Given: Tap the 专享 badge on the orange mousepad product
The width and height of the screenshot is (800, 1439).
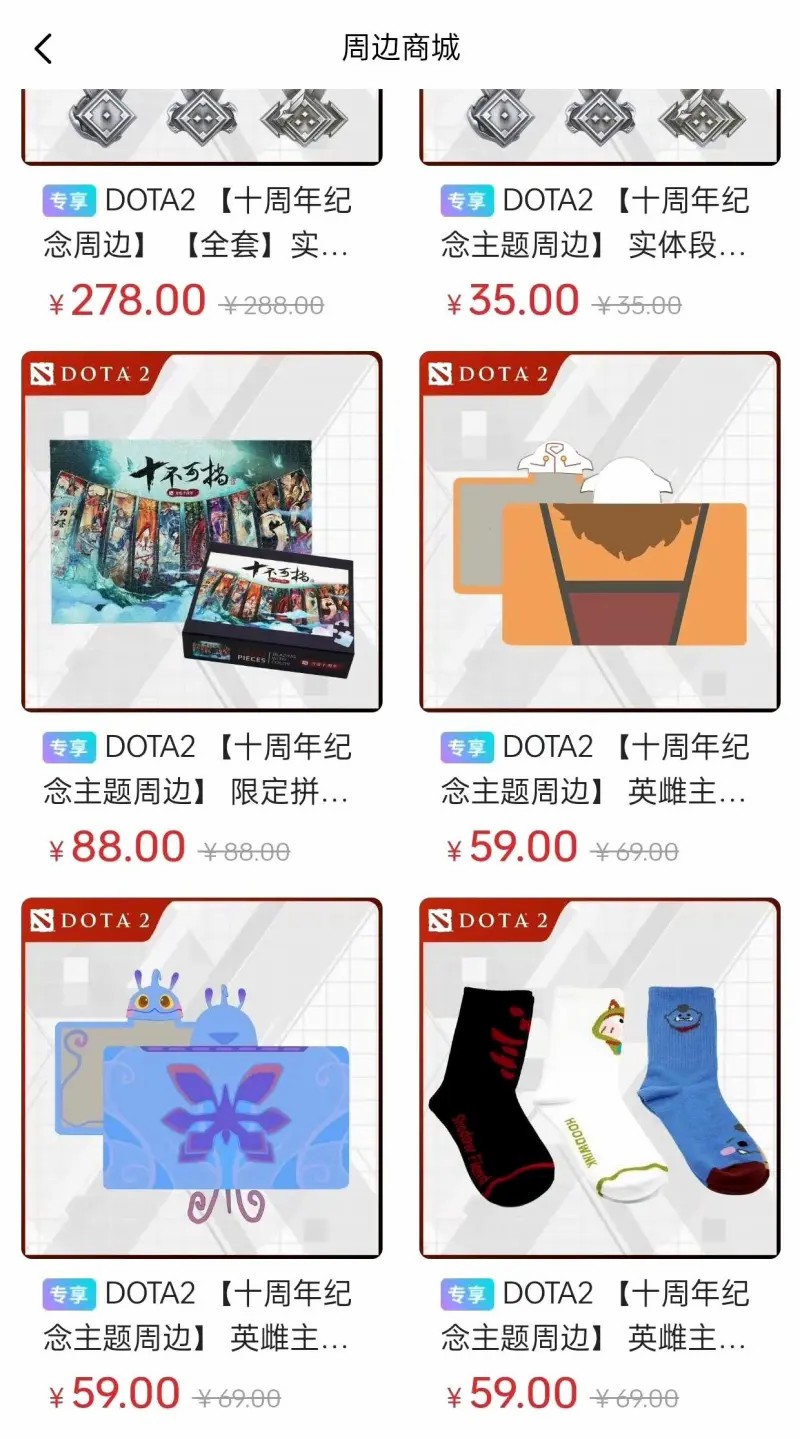Looking at the screenshot, I should 467,746.
